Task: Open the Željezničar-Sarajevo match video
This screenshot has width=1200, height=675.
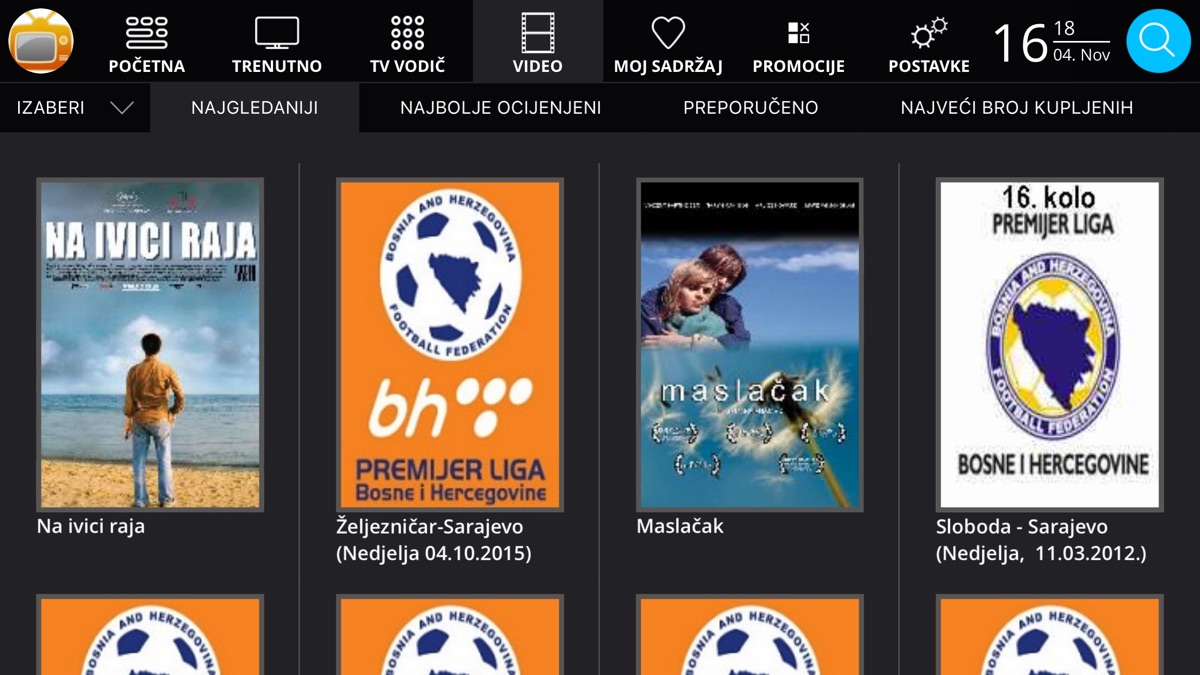Action: (x=450, y=345)
